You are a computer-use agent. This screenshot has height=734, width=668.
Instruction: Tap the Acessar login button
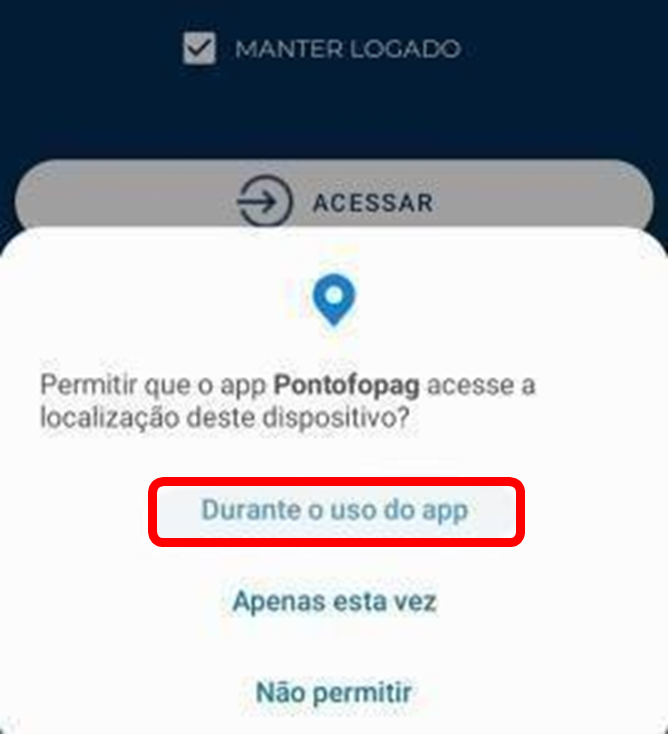[x=334, y=203]
